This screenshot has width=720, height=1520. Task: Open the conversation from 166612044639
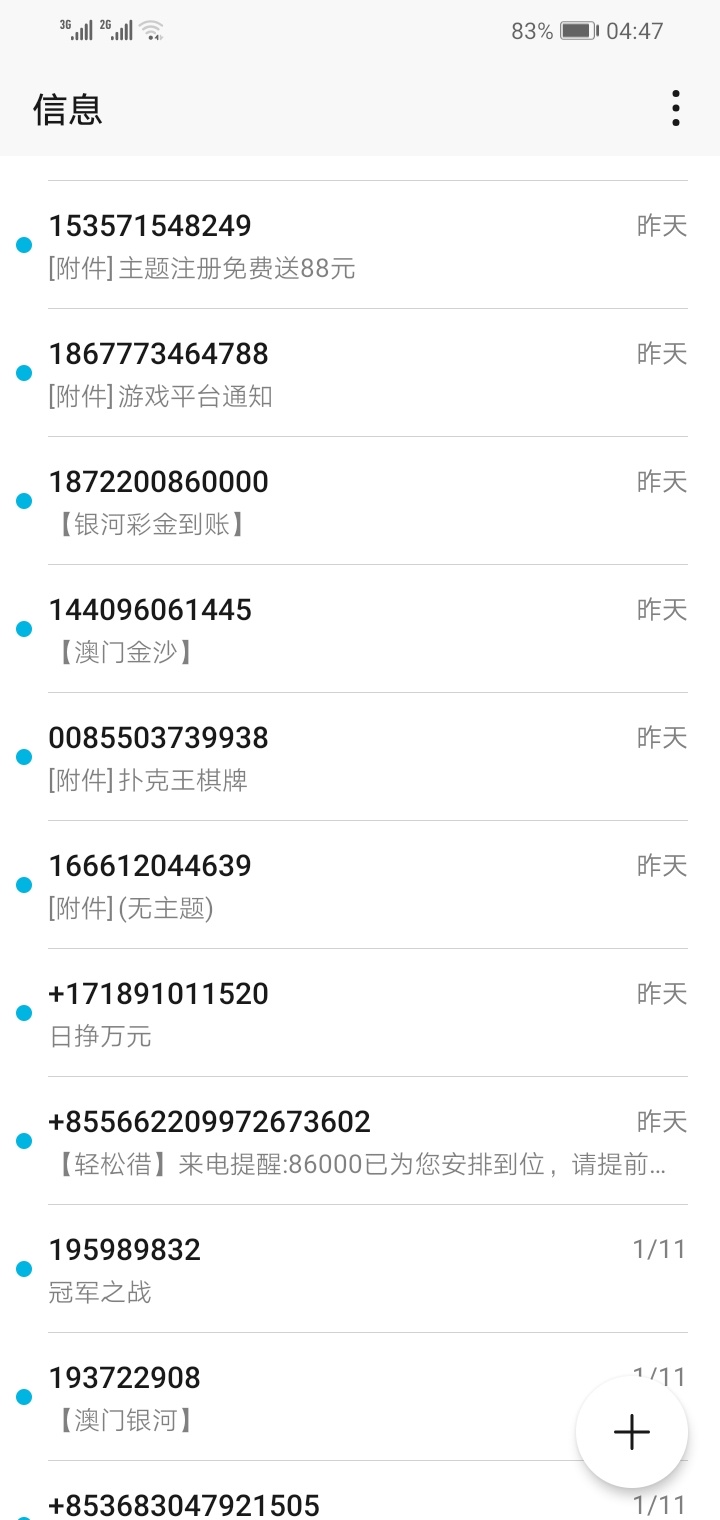coord(360,885)
